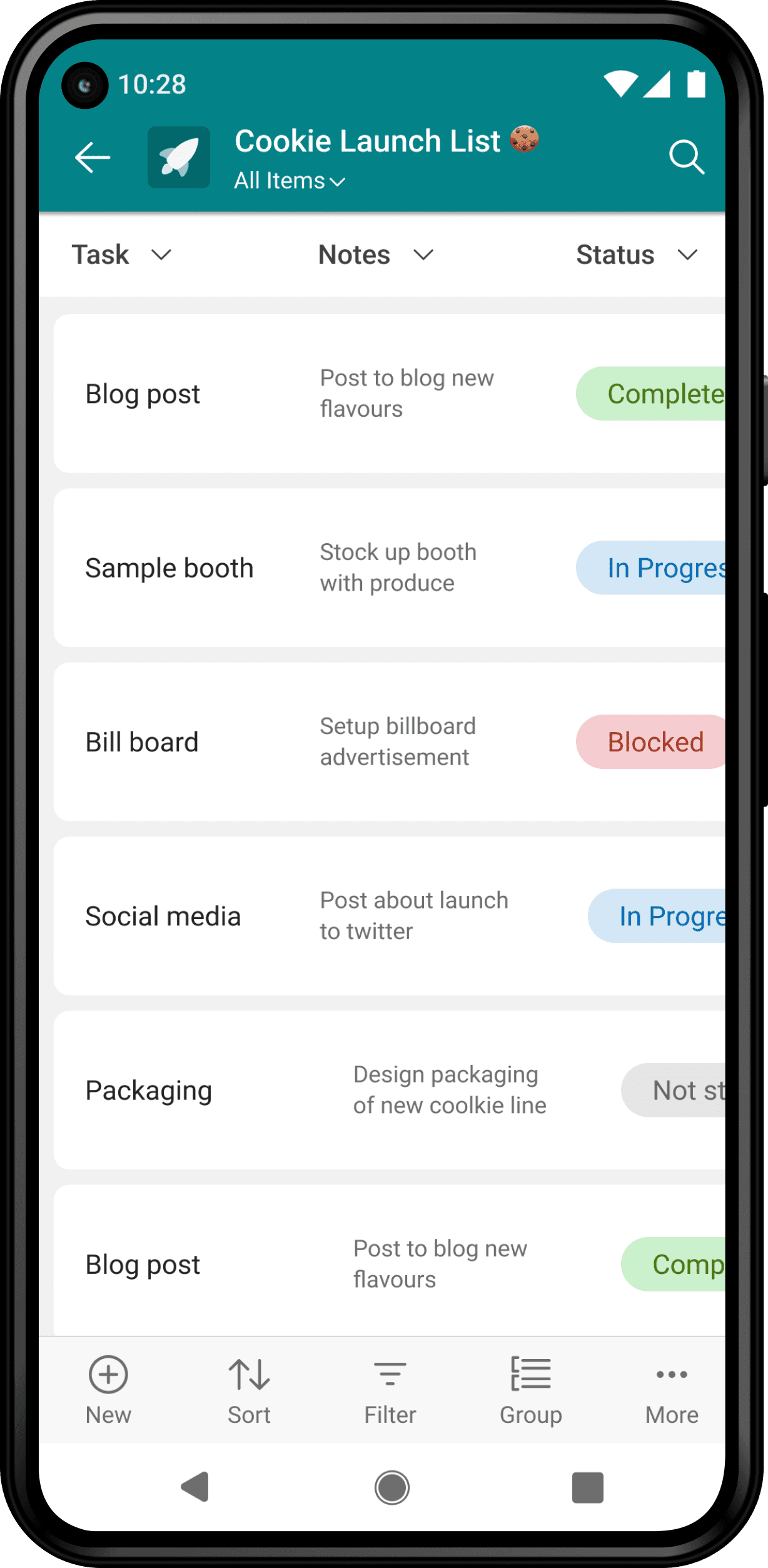The image size is (768, 1568).
Task: Go back using the header arrow
Action: point(93,157)
